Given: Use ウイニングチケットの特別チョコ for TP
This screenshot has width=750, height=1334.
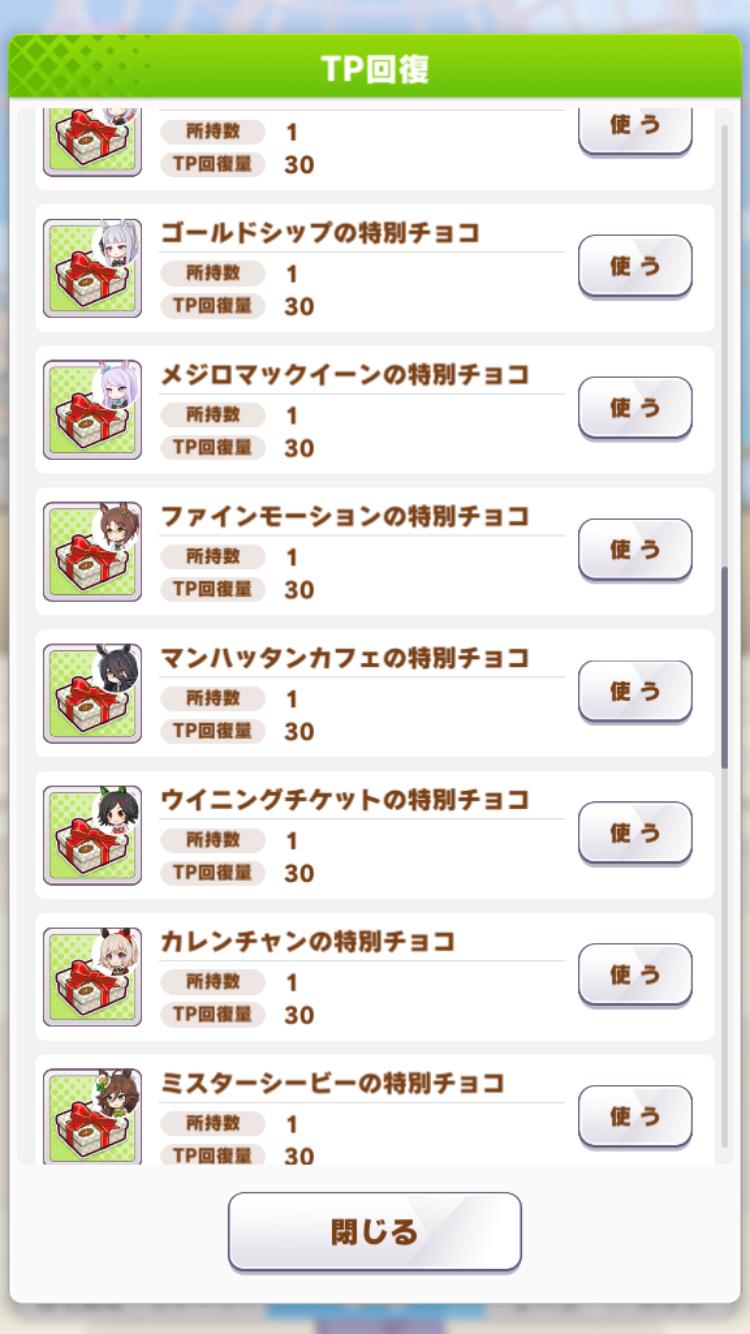Looking at the screenshot, I should click(635, 833).
